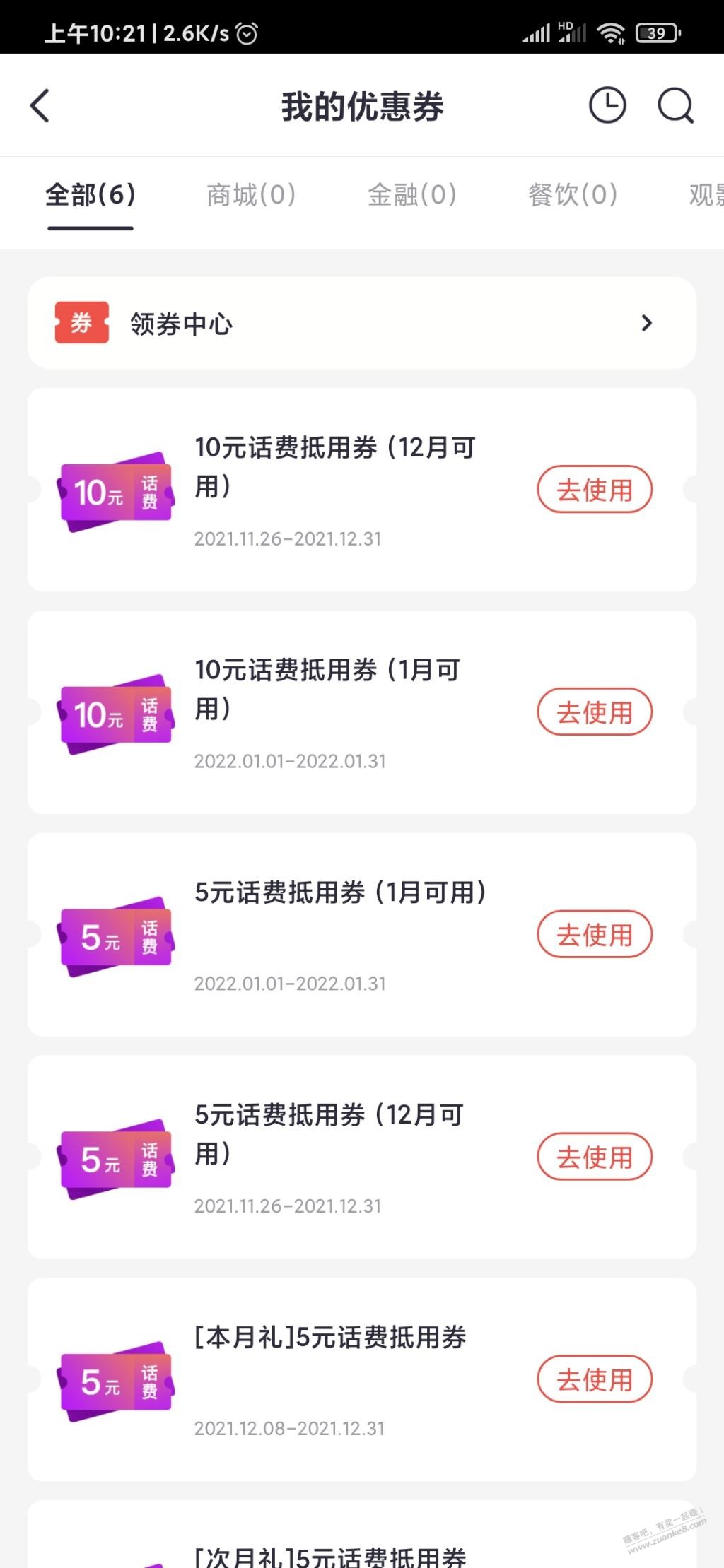
Task: Go back from My Coupons page
Action: pos(40,106)
